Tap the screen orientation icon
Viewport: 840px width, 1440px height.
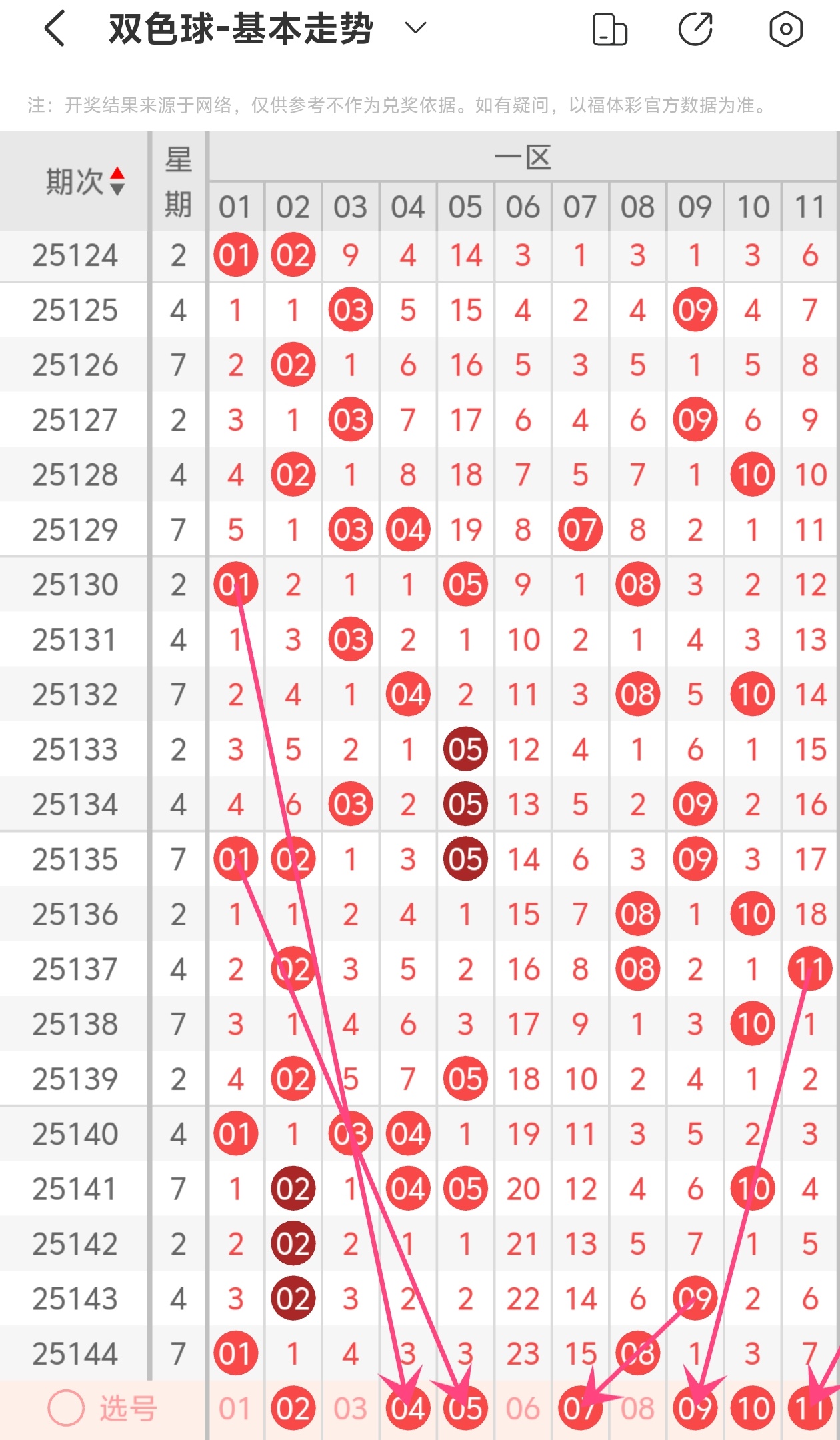609,30
